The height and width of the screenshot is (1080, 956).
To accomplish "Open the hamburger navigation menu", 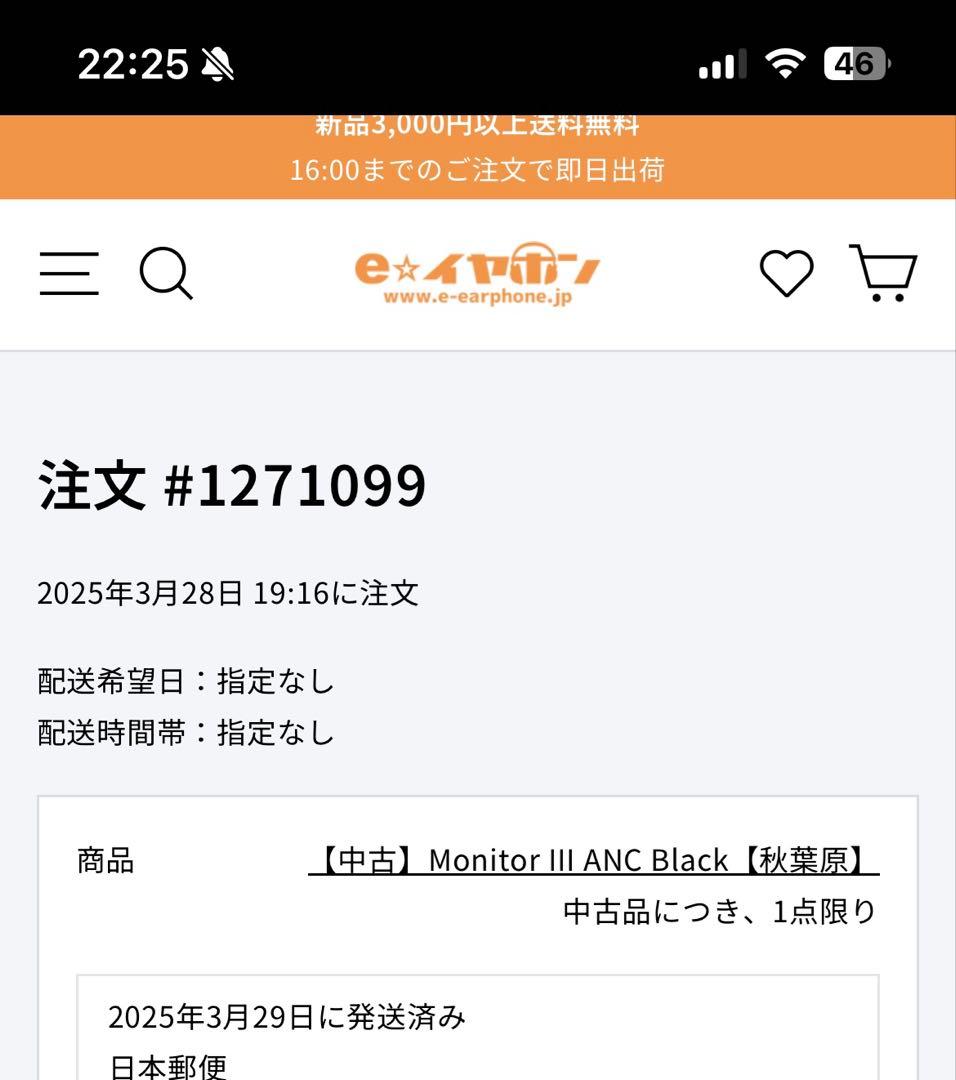I will tap(67, 274).
